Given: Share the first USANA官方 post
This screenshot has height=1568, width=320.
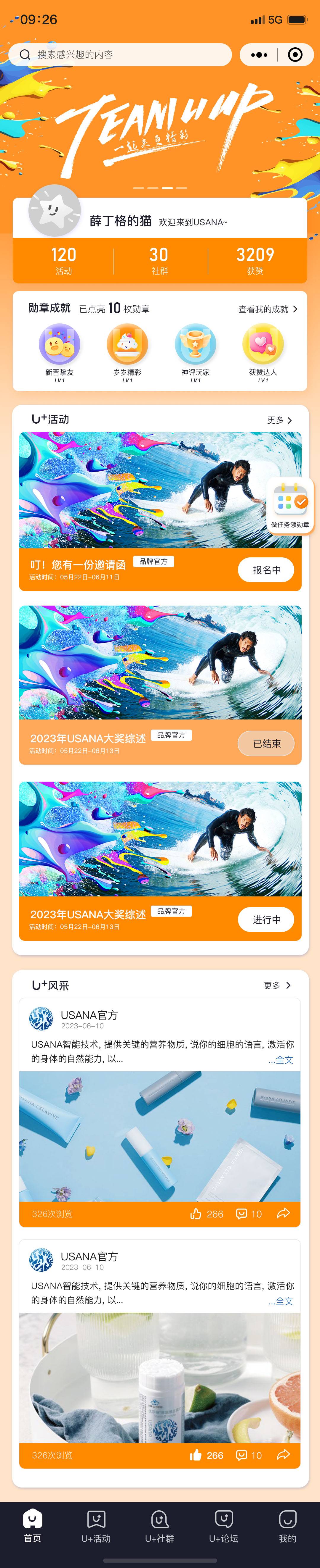Looking at the screenshot, I should point(283,1213).
